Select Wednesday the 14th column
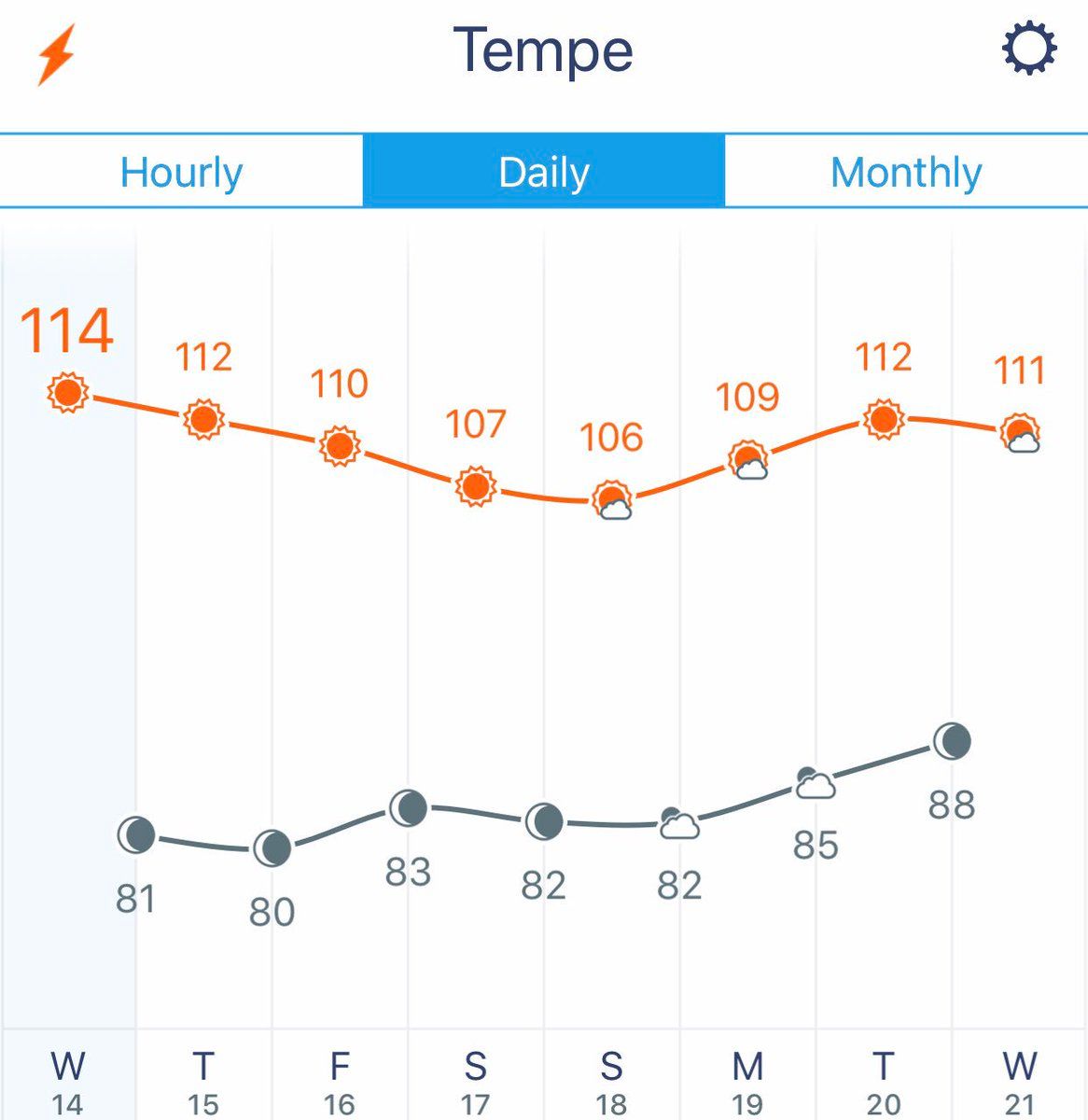Image resolution: width=1088 pixels, height=1120 pixels. coord(67,1081)
